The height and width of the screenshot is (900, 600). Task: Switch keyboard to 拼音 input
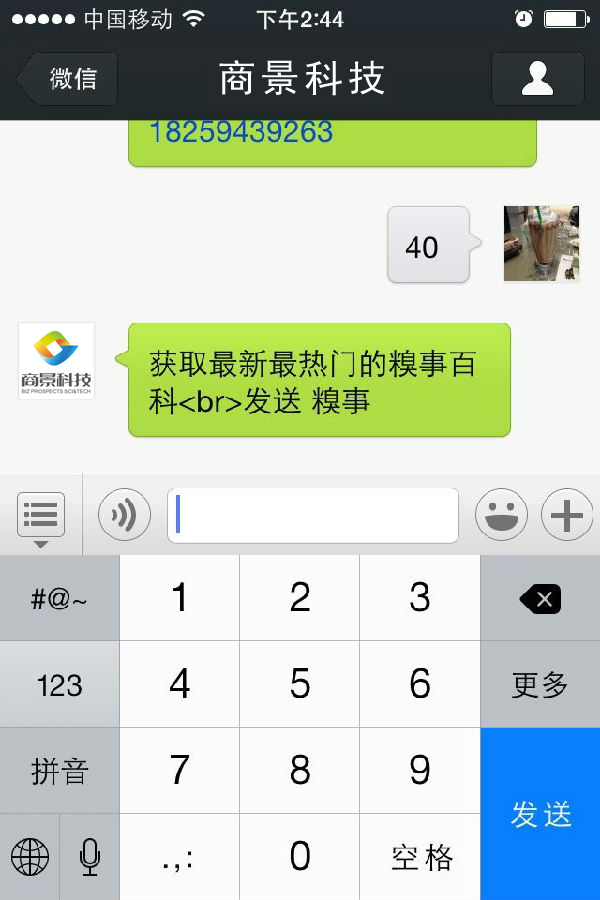[x=60, y=771]
